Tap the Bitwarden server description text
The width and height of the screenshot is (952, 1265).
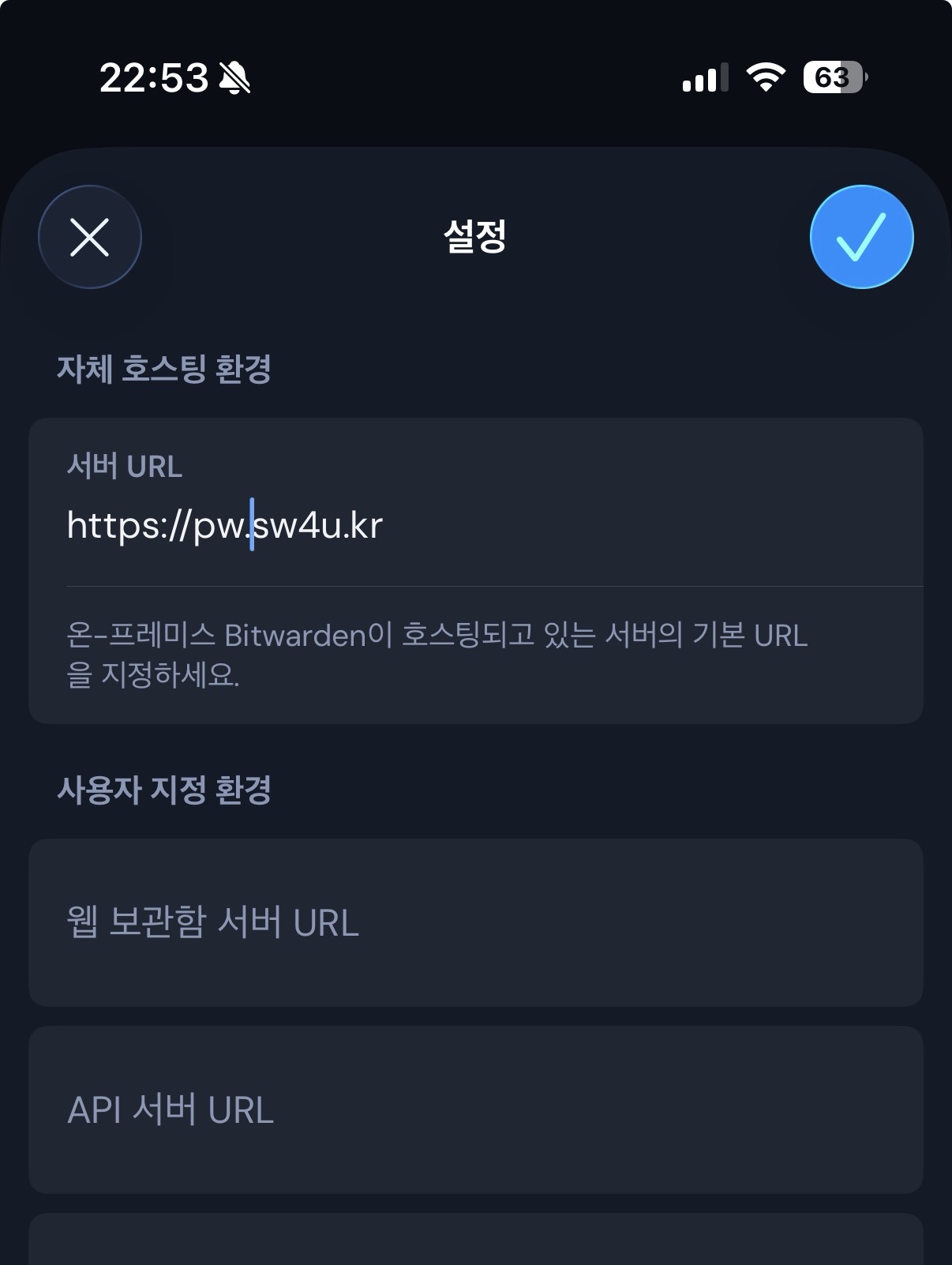439,654
